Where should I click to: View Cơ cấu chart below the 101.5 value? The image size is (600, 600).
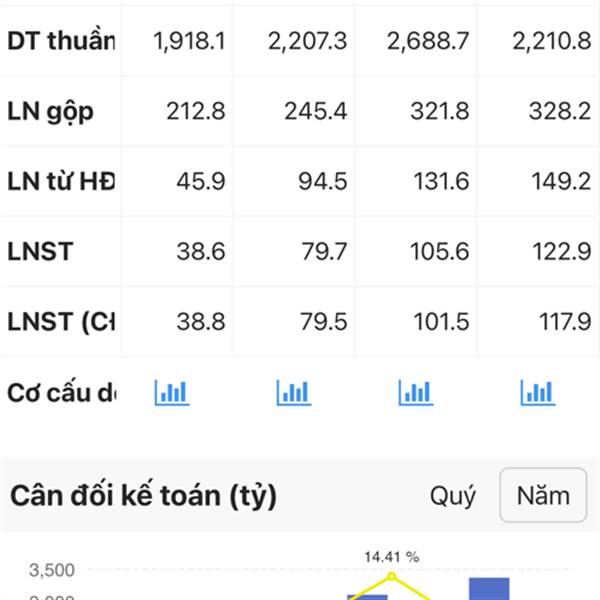415,392
